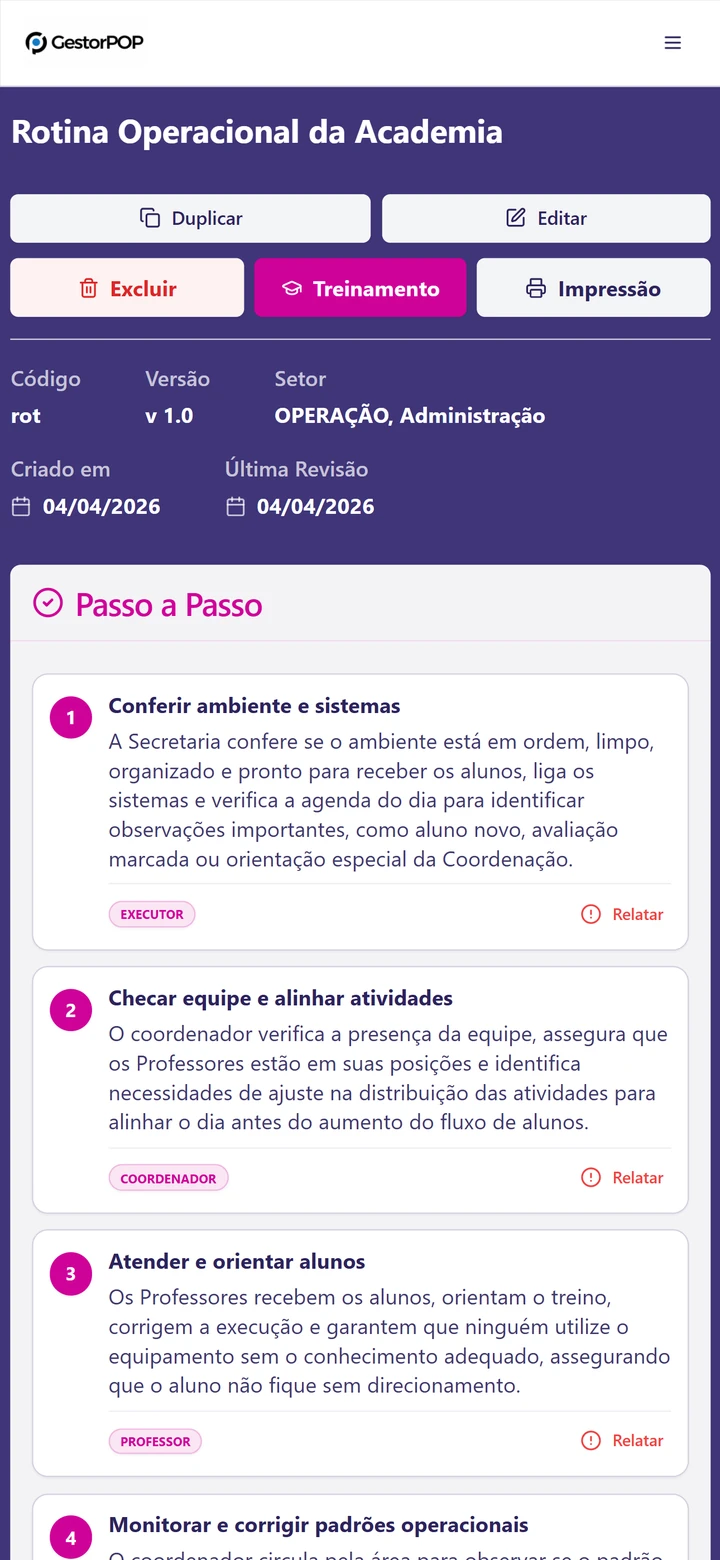Click the checkmark icon next to Passo a Passo
The width and height of the screenshot is (720, 1560).
47,604
